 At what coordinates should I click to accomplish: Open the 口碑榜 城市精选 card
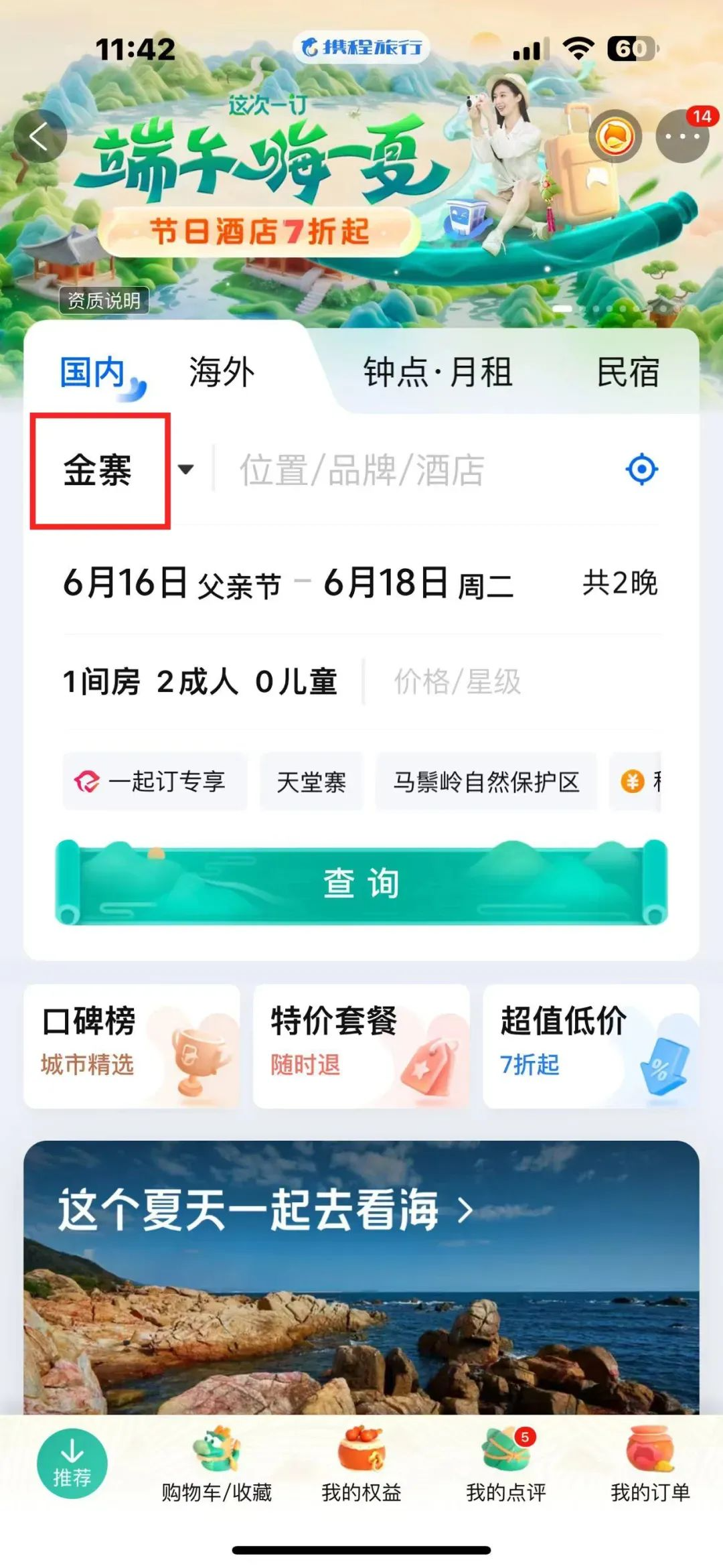point(131,1046)
